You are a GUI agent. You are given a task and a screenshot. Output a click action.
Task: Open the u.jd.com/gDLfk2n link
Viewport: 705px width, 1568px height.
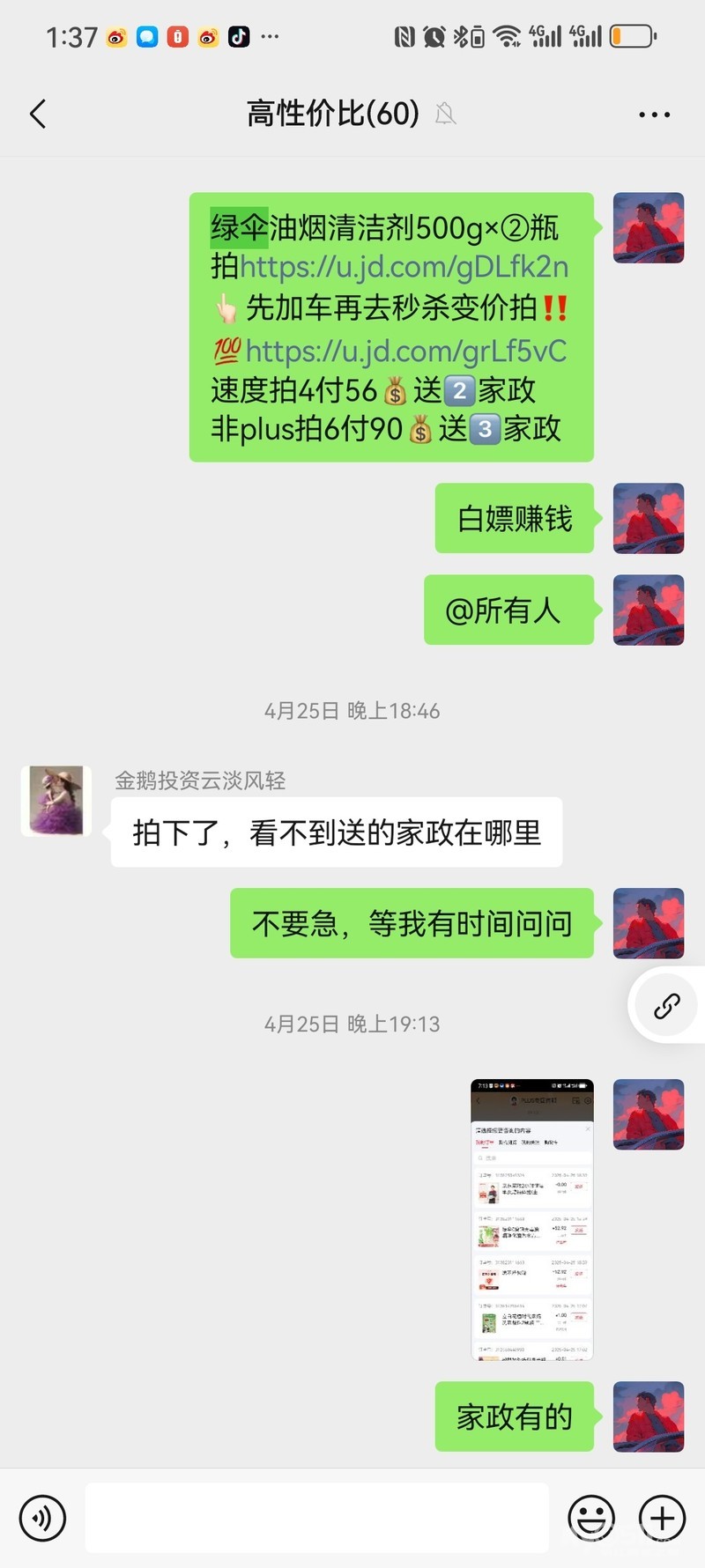click(404, 267)
